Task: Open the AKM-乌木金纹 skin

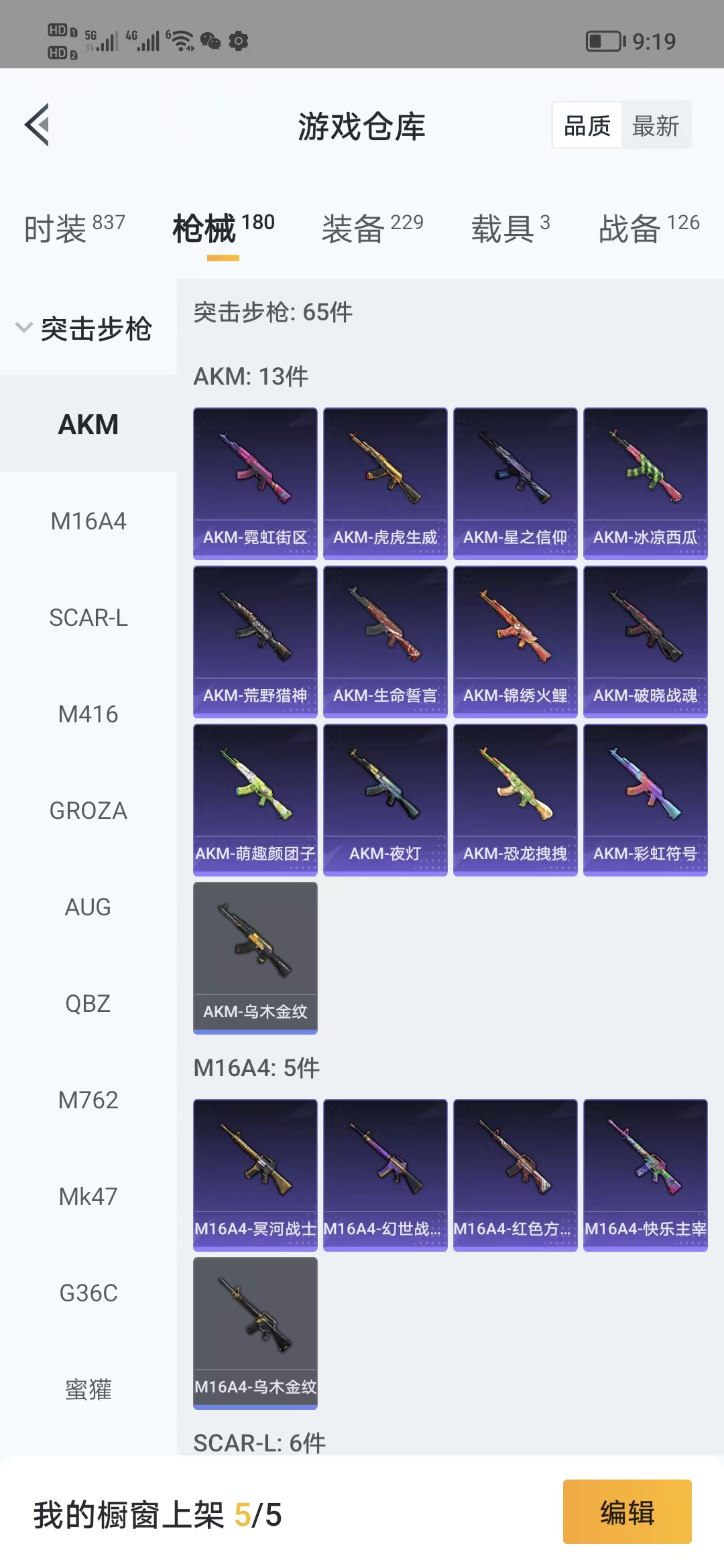Action: (x=255, y=958)
